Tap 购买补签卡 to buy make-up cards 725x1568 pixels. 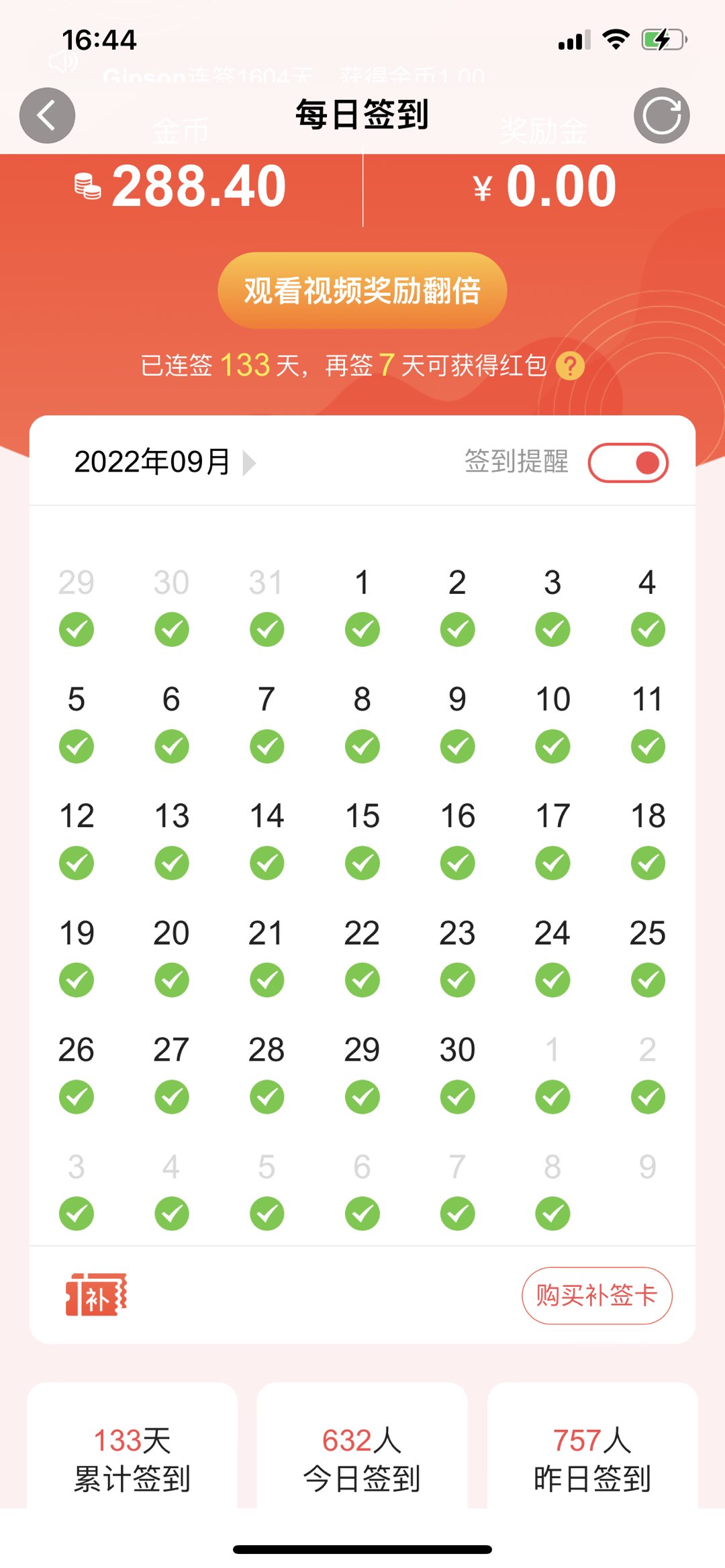pos(597,1296)
